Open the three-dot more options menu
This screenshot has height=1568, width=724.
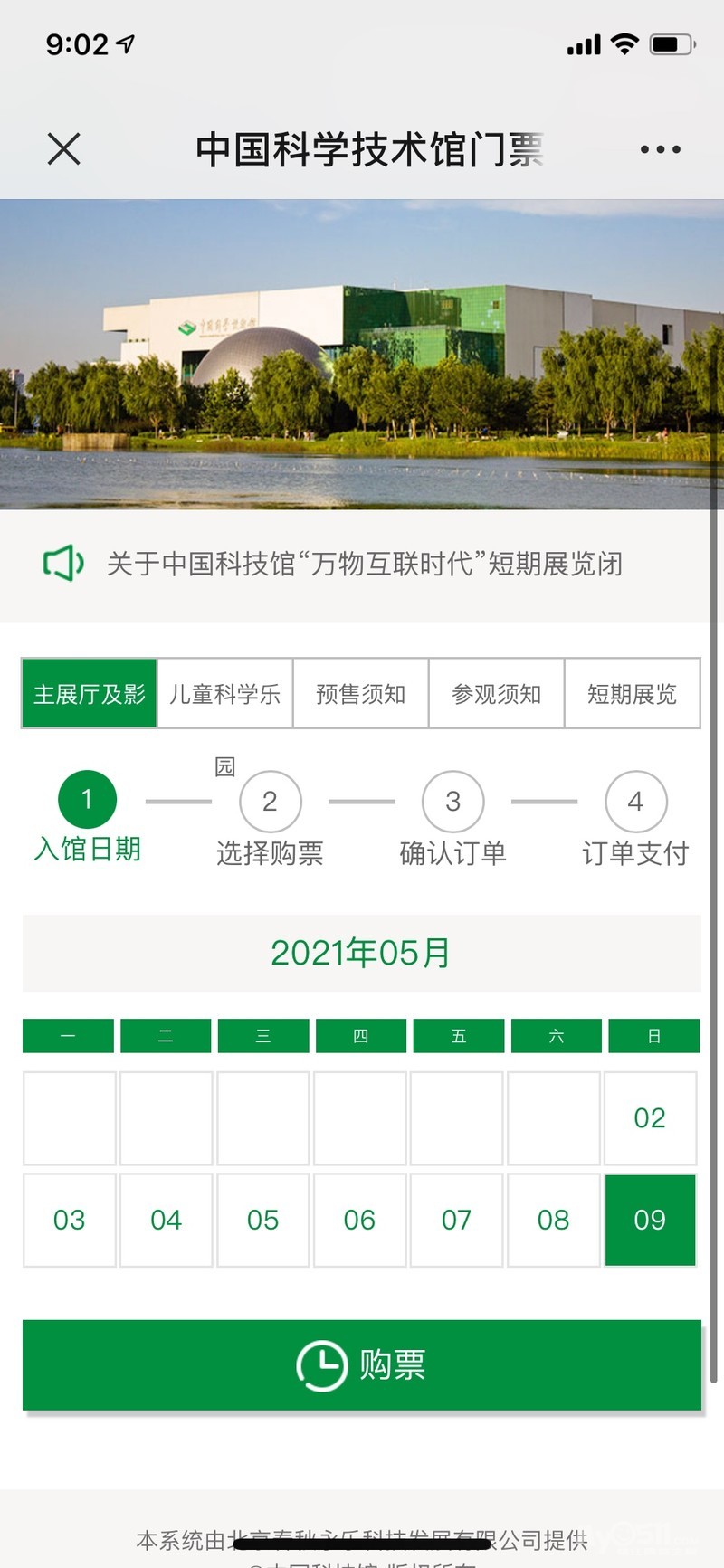click(660, 149)
